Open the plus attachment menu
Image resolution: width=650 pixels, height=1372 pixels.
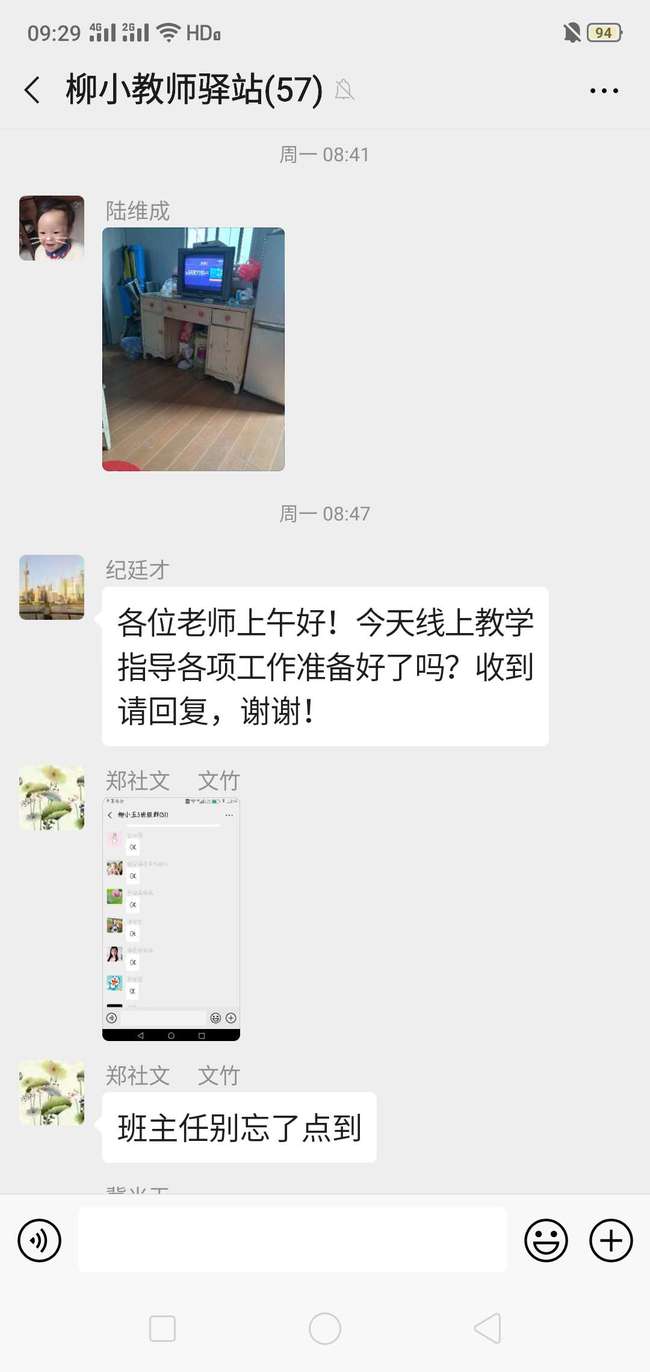click(x=611, y=1240)
